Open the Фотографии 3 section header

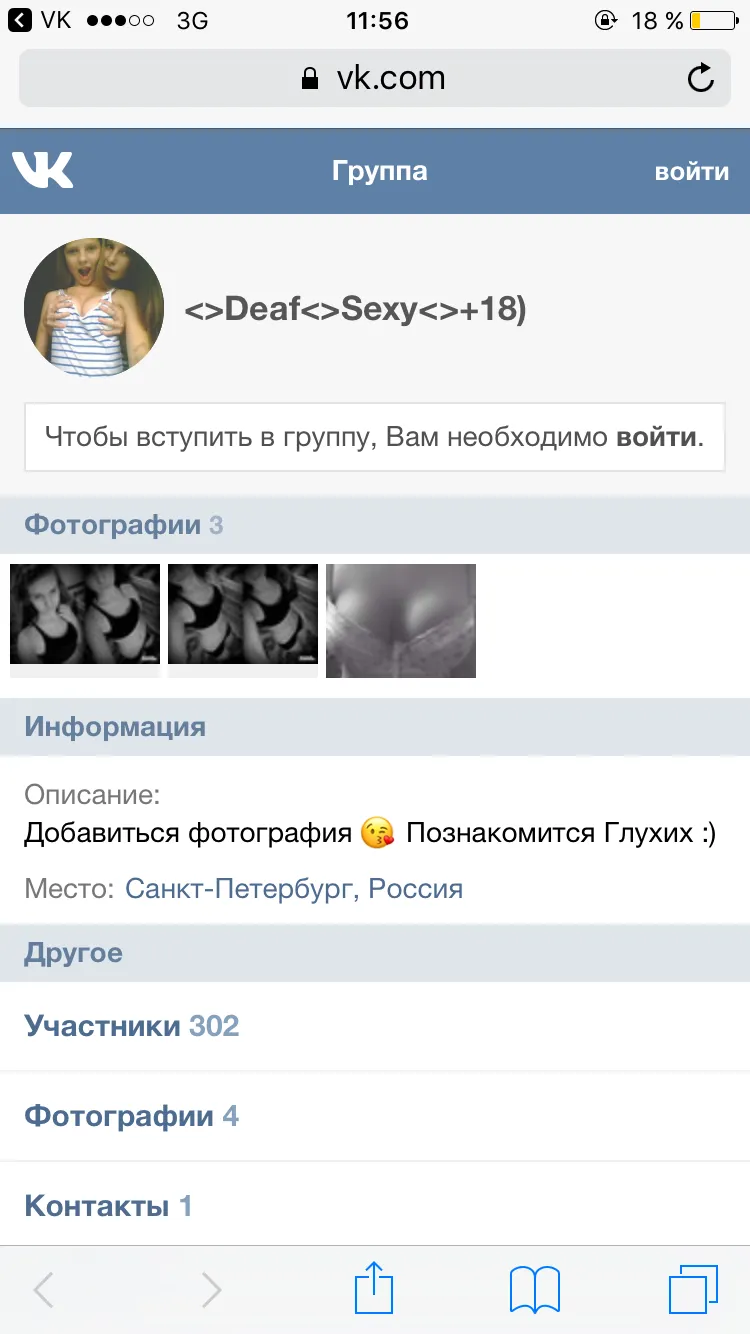pyautogui.click(x=375, y=525)
